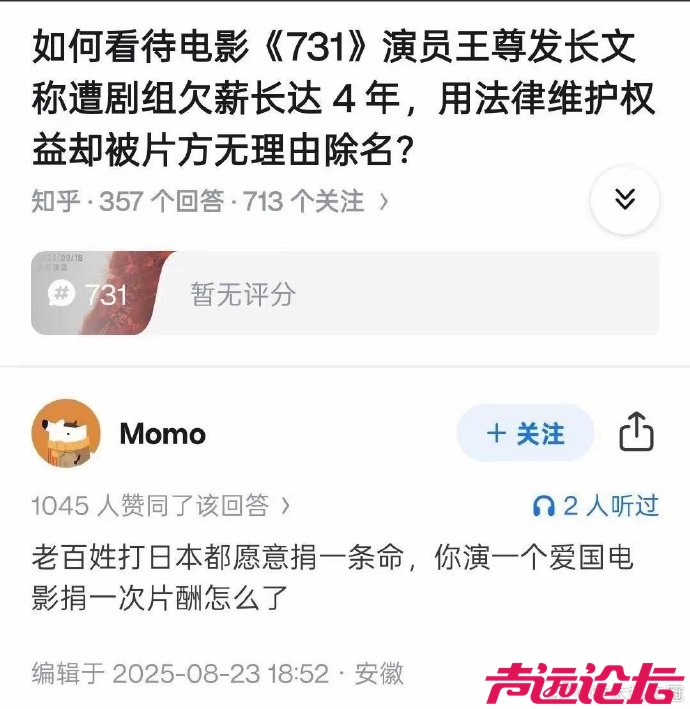690x709 pixels.
Task: Expand the question details with the double chevron
Action: coord(624,200)
